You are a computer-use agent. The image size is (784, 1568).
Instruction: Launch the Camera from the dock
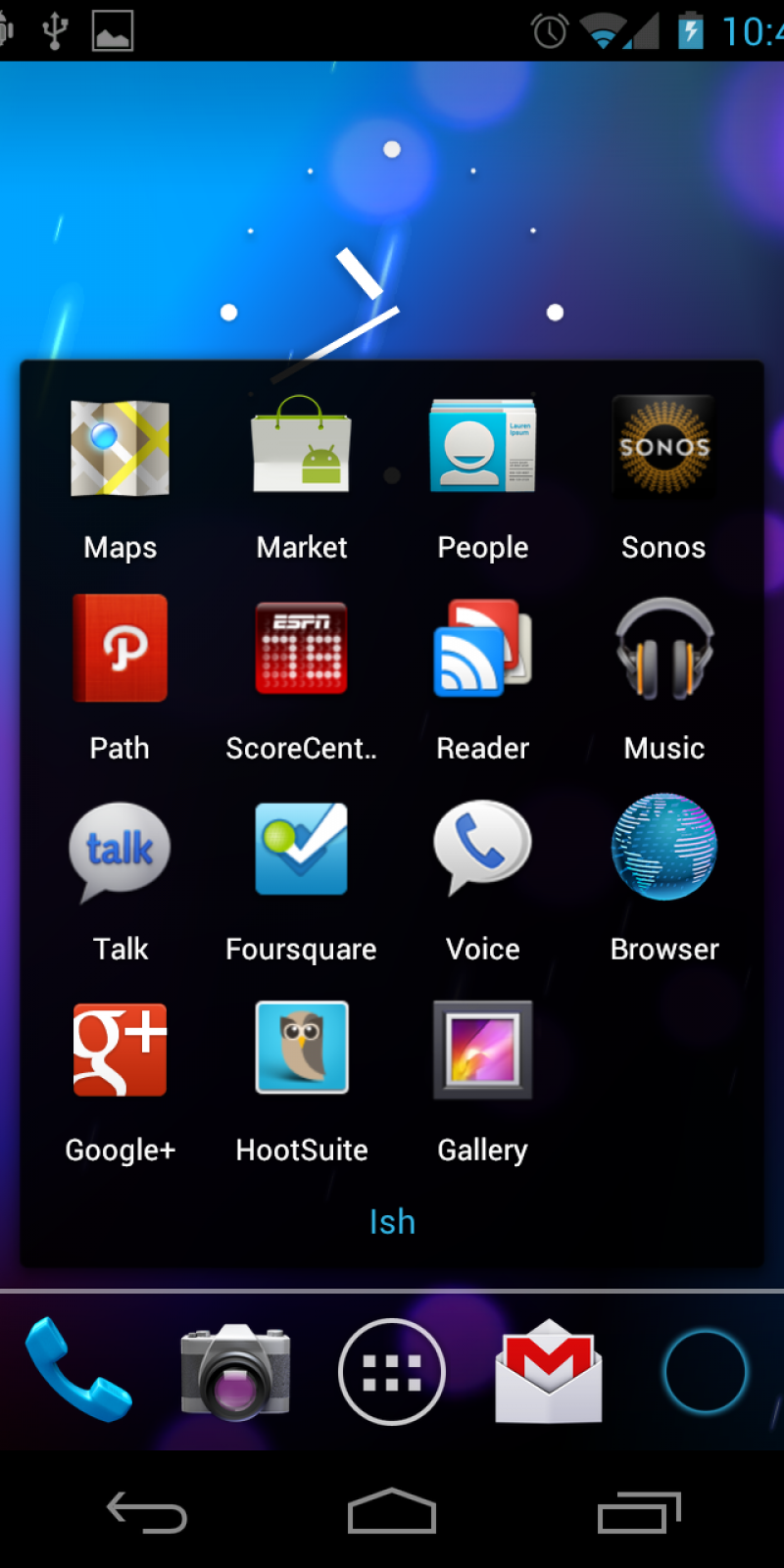coord(235,1370)
